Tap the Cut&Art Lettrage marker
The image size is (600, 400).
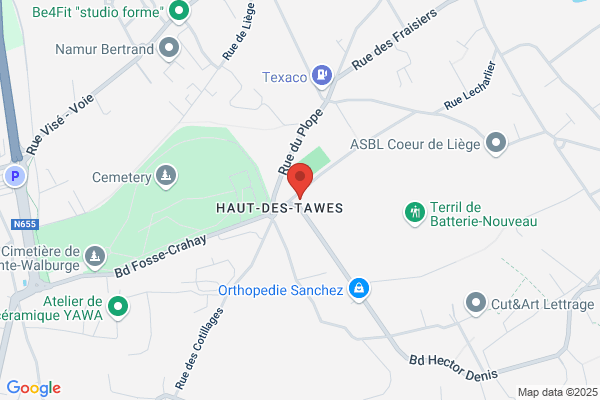point(476,304)
